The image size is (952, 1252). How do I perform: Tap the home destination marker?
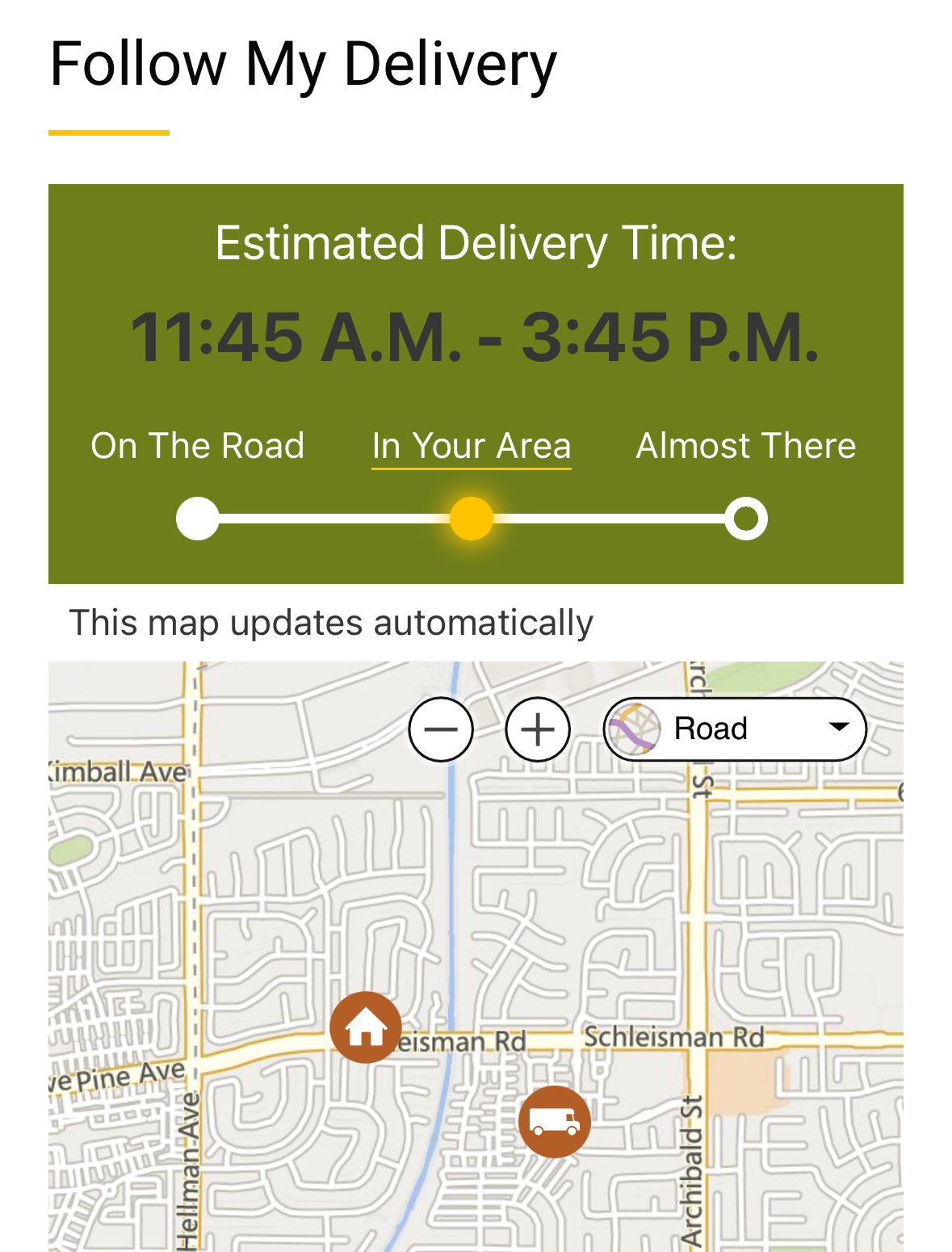point(366,1027)
